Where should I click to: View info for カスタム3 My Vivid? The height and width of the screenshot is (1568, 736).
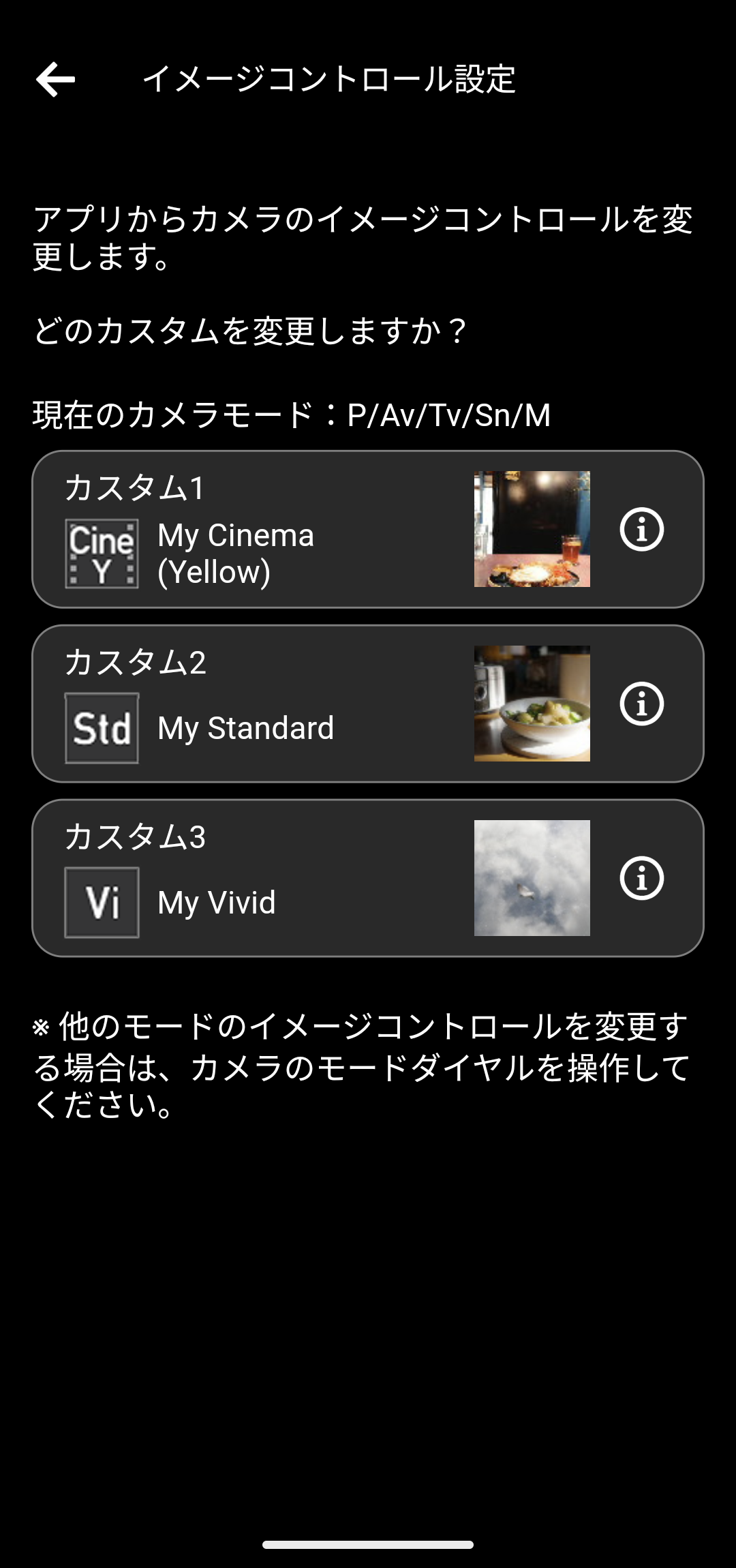[x=641, y=879]
